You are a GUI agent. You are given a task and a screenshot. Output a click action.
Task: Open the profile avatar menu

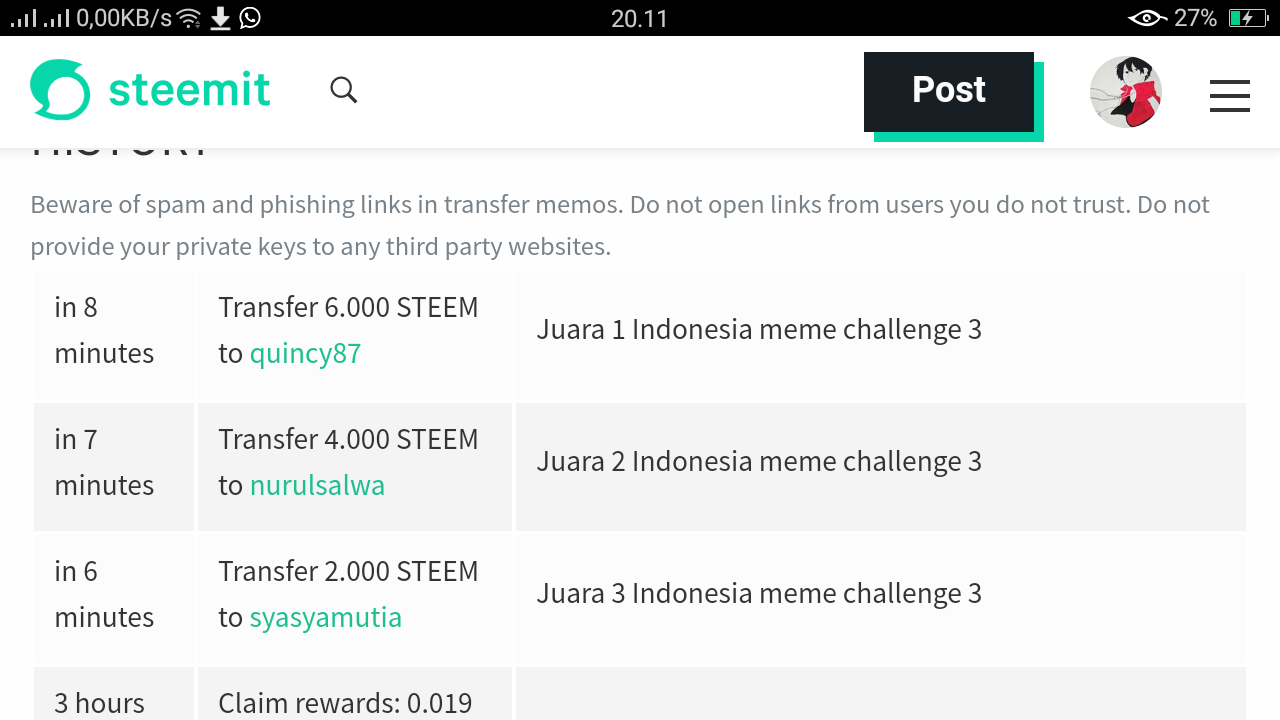click(1126, 92)
